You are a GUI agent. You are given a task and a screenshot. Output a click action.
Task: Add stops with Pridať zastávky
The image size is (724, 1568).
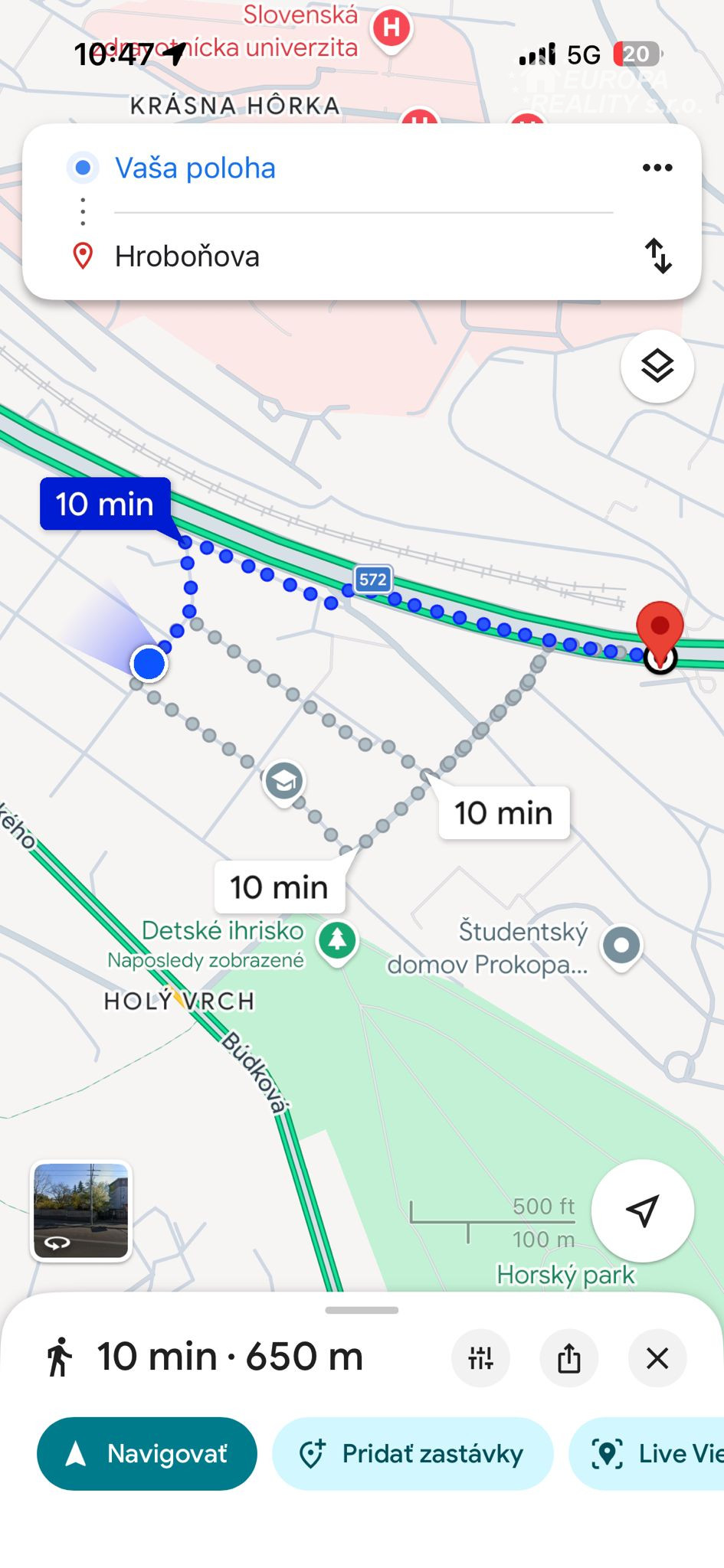click(413, 1453)
